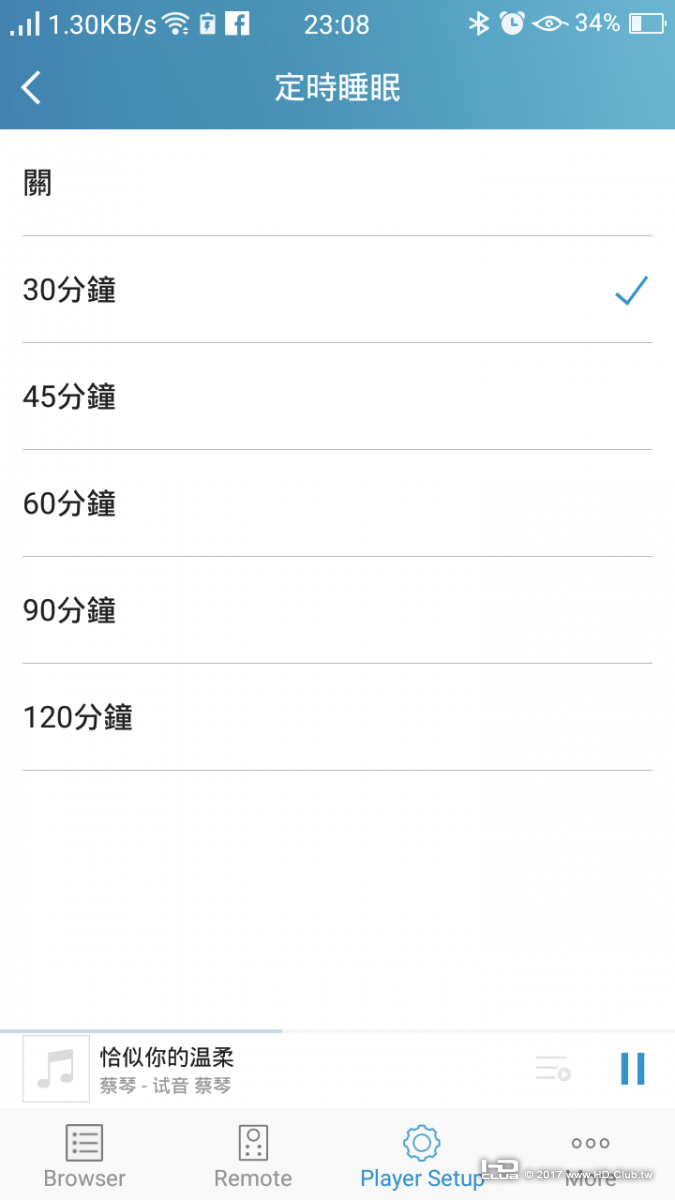
Task: Pause the song 恰似你的温柔
Action: click(632, 1069)
